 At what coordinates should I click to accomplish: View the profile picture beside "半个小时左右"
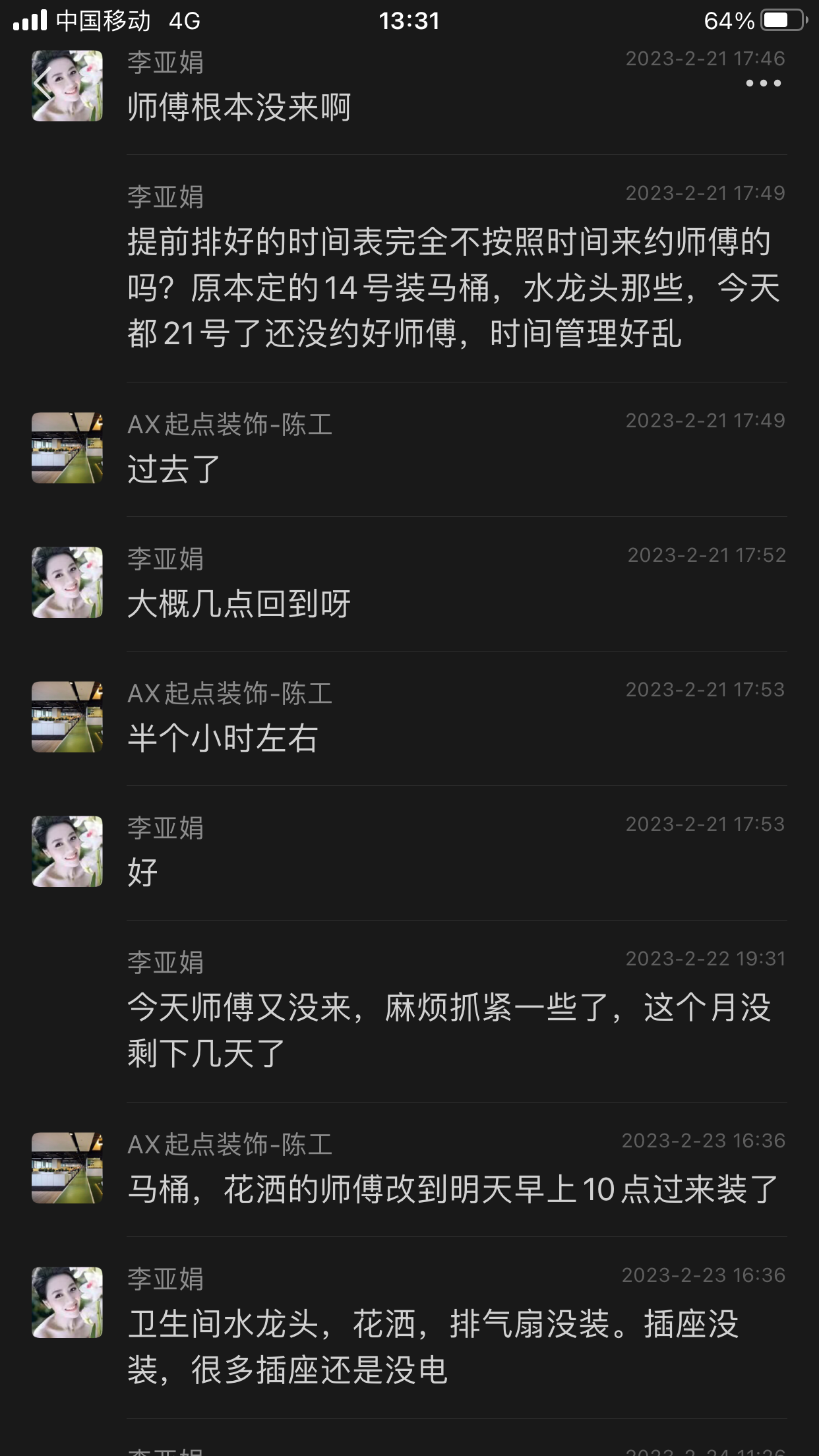[x=67, y=717]
